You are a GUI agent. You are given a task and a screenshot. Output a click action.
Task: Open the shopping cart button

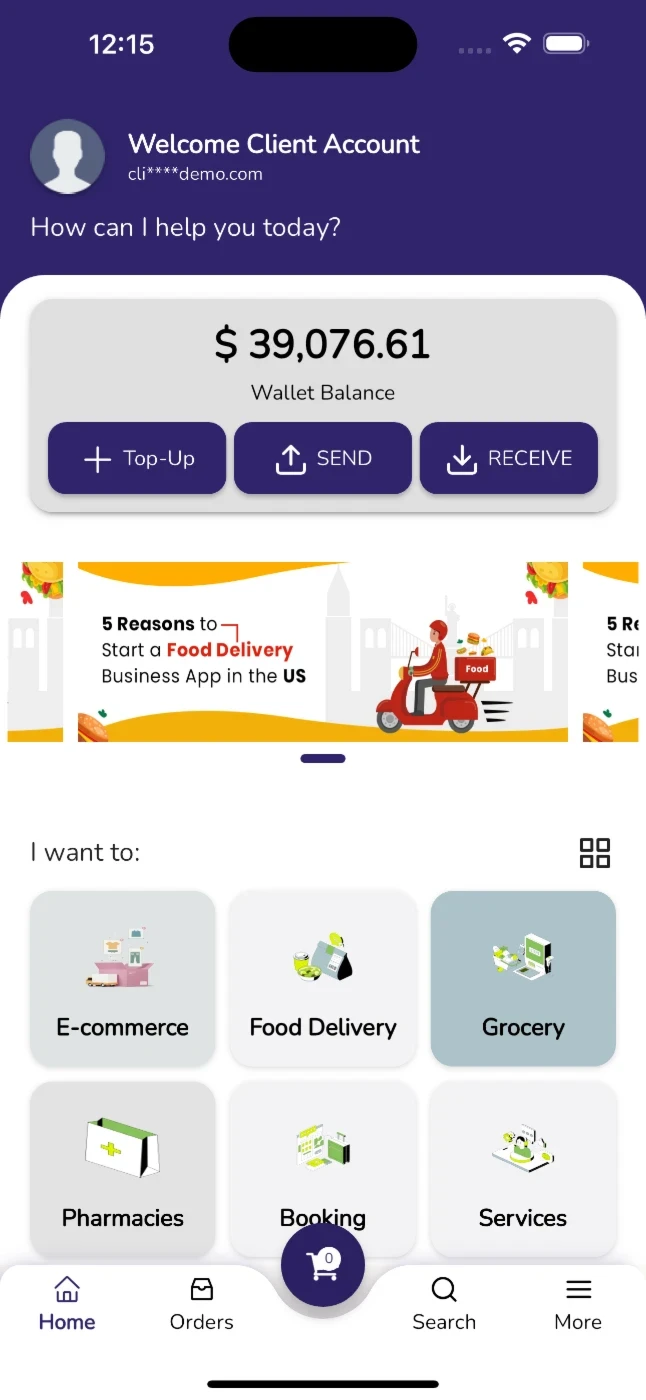pyautogui.click(x=323, y=1265)
